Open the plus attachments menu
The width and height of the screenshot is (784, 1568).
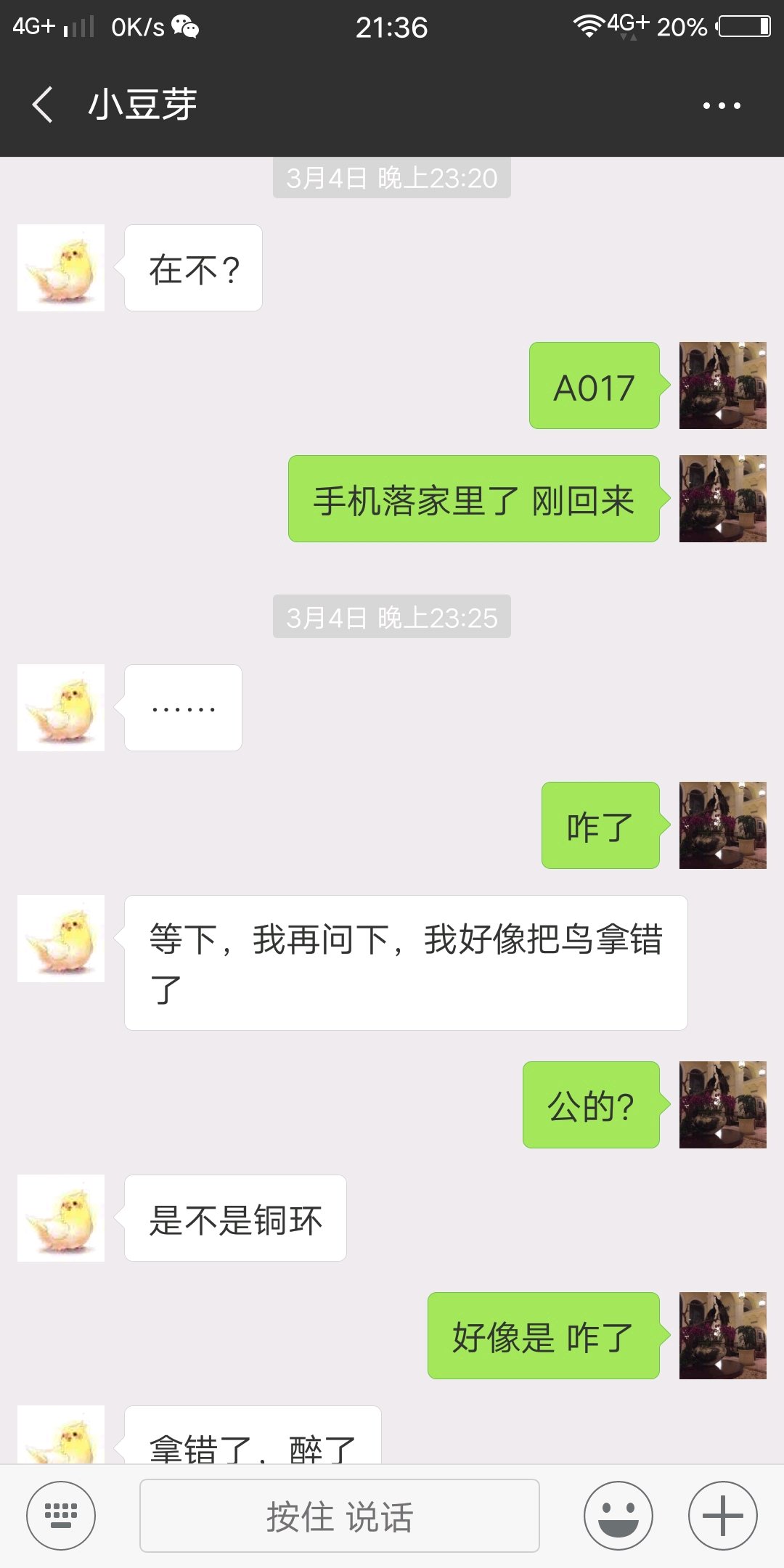tap(723, 1516)
